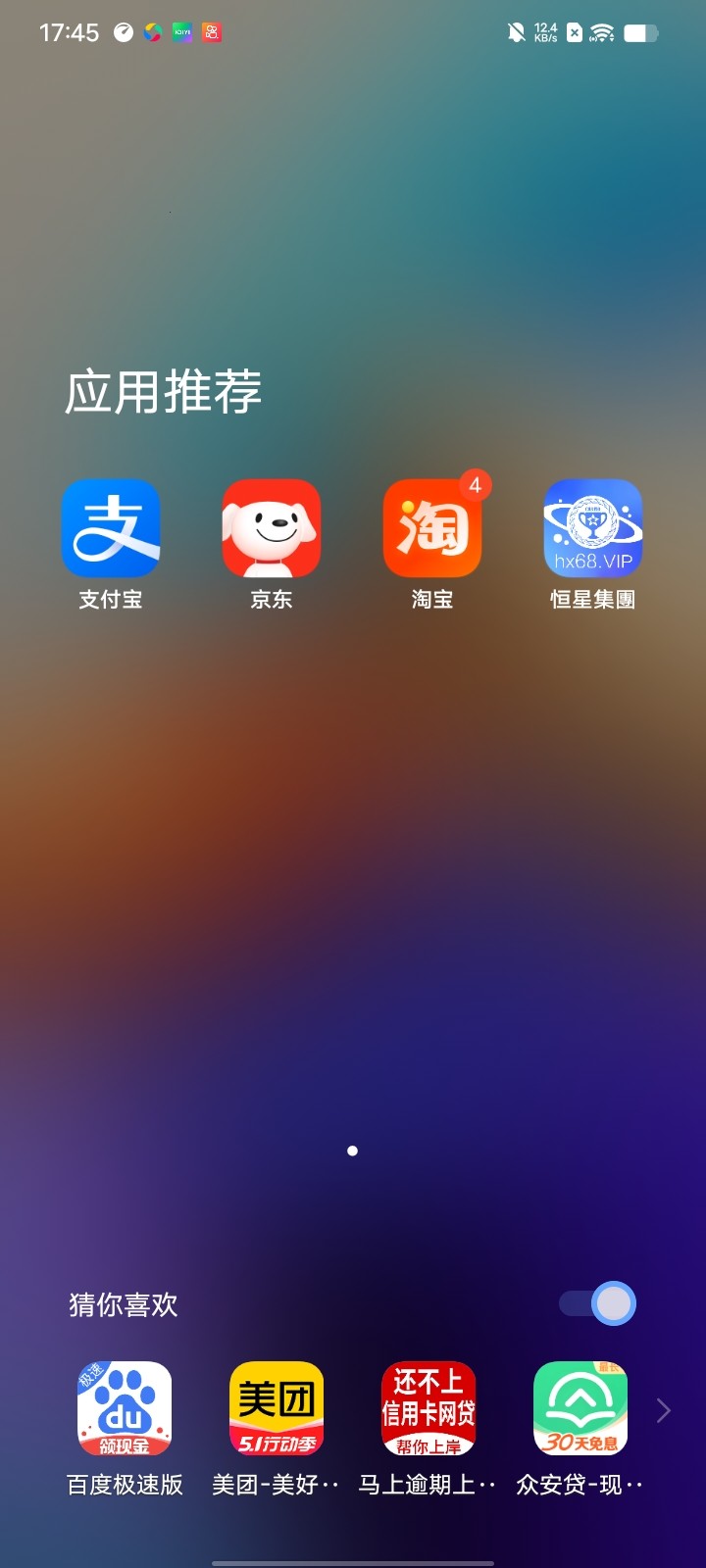Launch the JD (京东) app
Viewport: 706px width, 1568px height.
[x=271, y=529]
